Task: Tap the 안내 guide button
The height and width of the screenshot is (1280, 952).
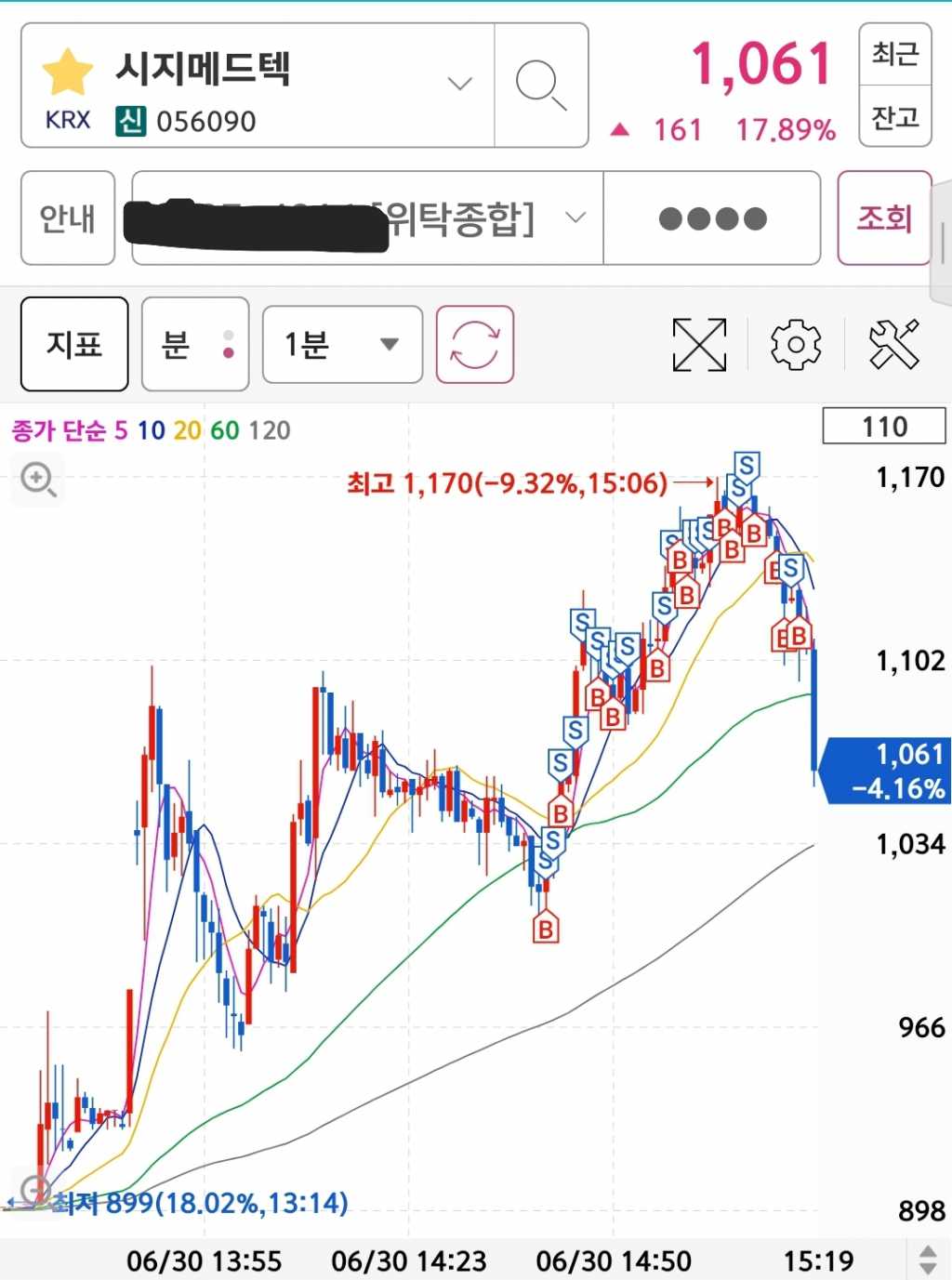Action: point(68,218)
